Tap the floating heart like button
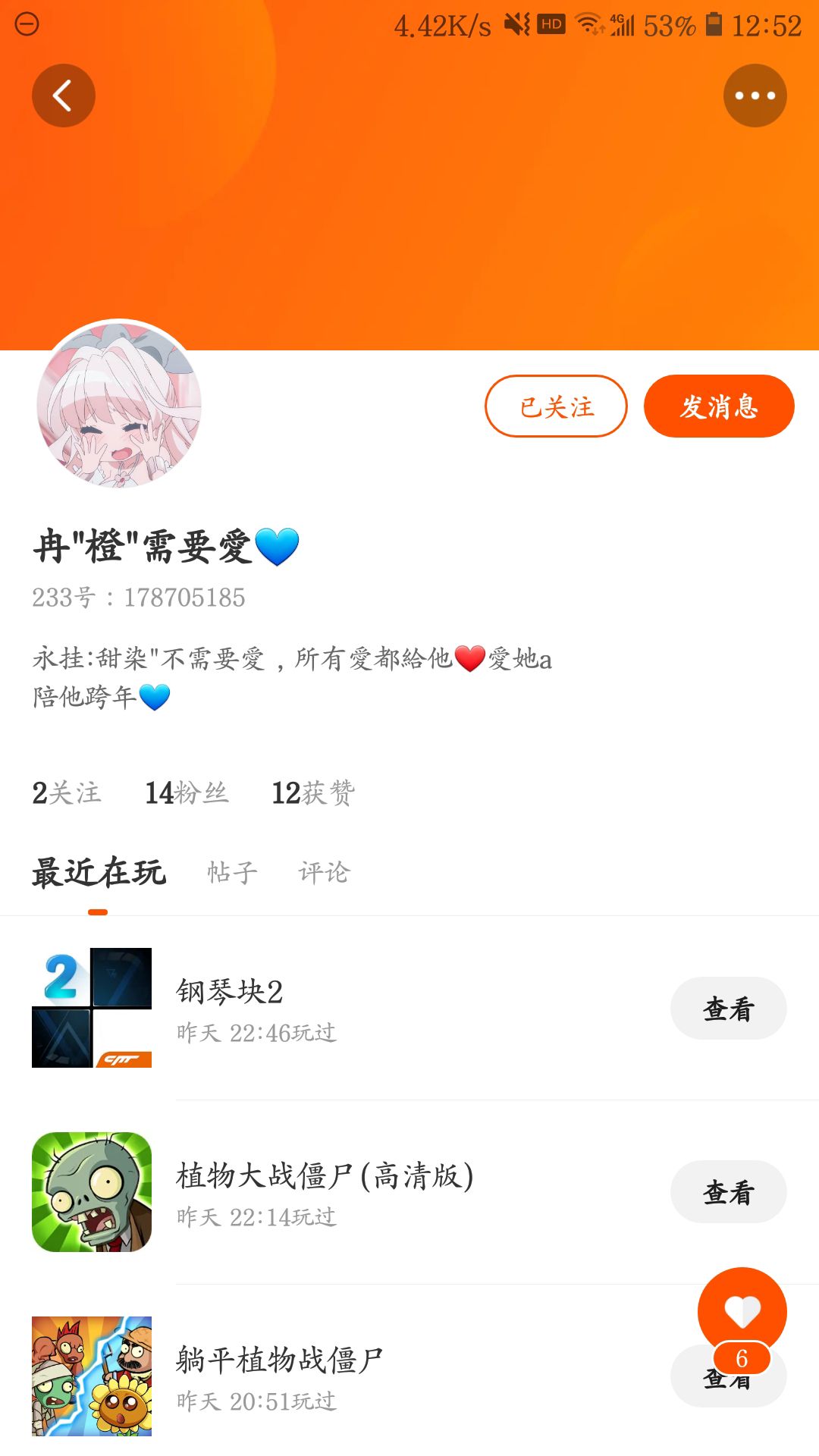 742,1312
